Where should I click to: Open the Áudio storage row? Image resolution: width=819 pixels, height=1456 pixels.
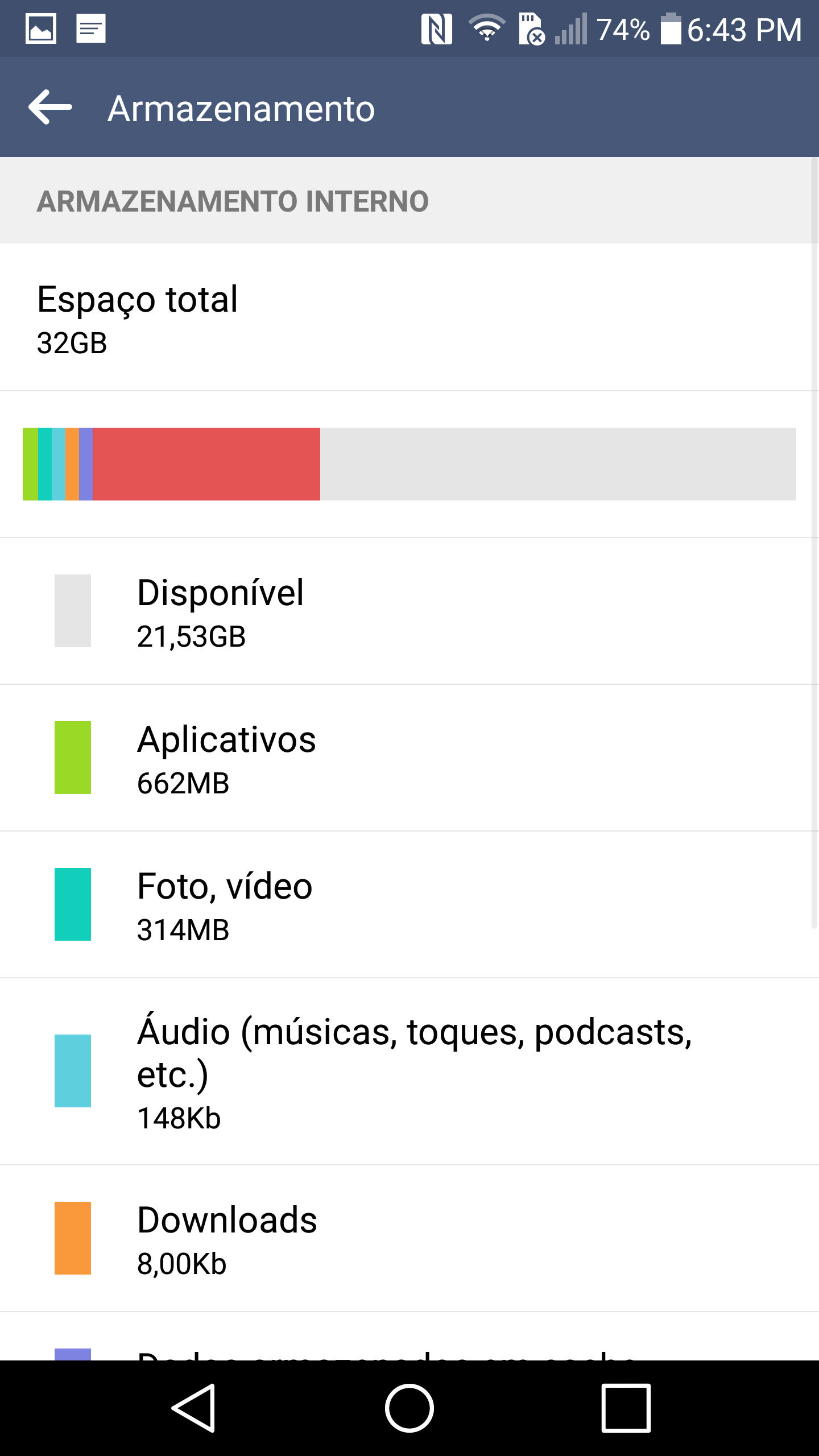click(409, 1071)
